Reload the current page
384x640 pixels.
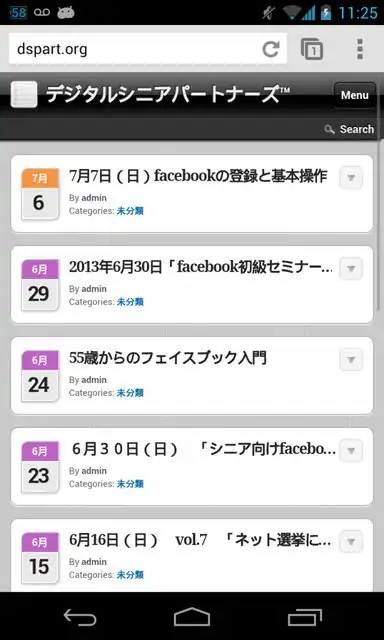(271, 49)
